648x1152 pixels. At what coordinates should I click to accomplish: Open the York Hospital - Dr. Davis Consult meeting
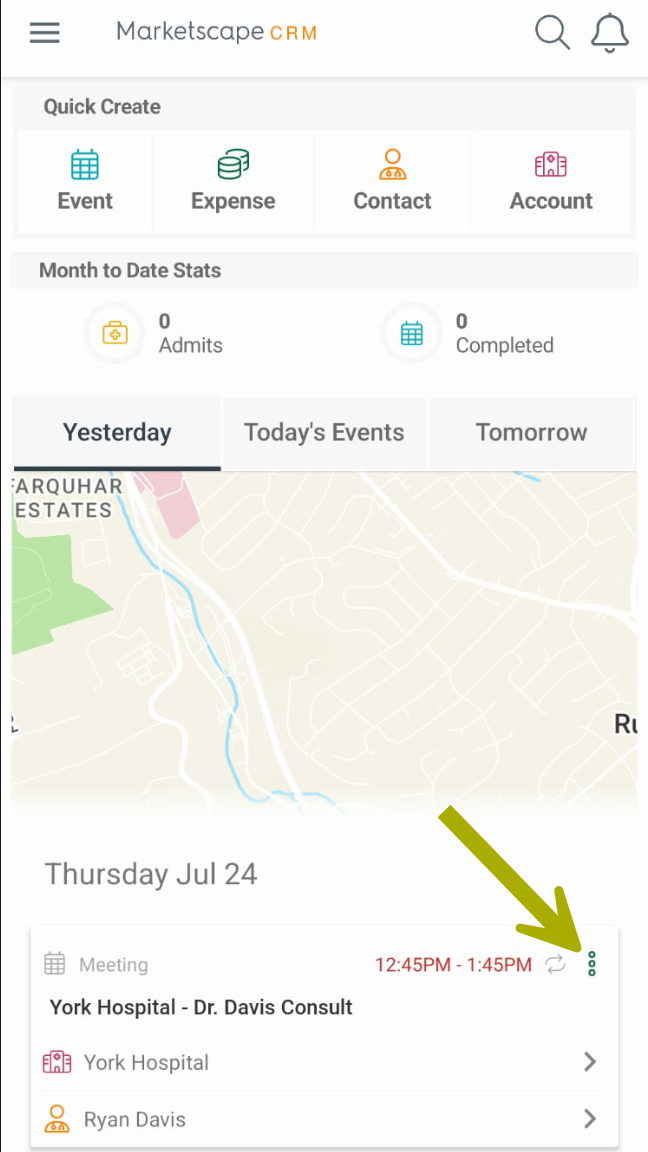[201, 1007]
